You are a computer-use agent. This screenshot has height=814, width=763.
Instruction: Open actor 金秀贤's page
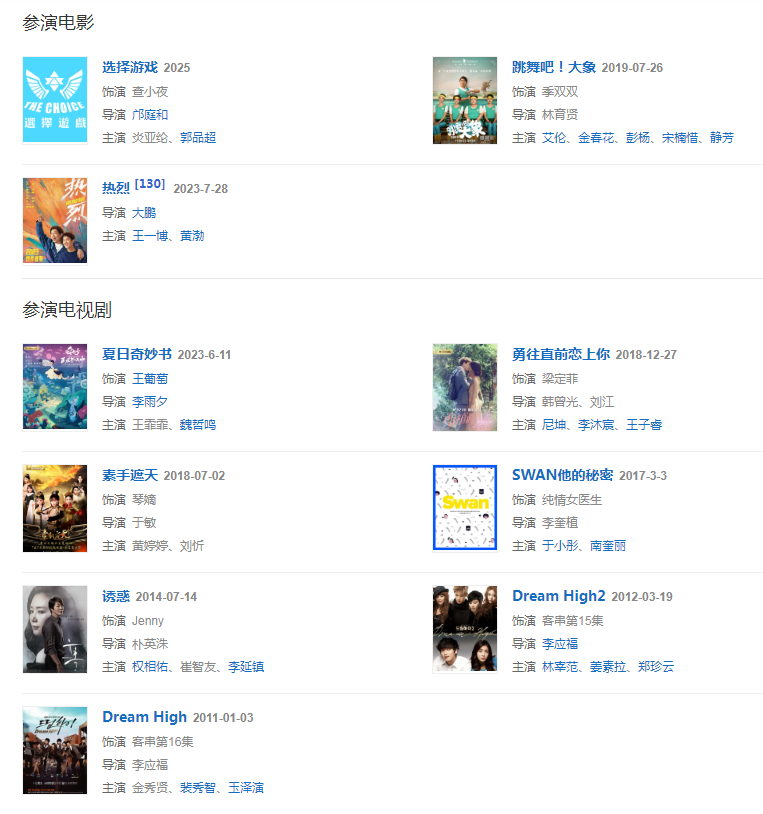(150, 787)
